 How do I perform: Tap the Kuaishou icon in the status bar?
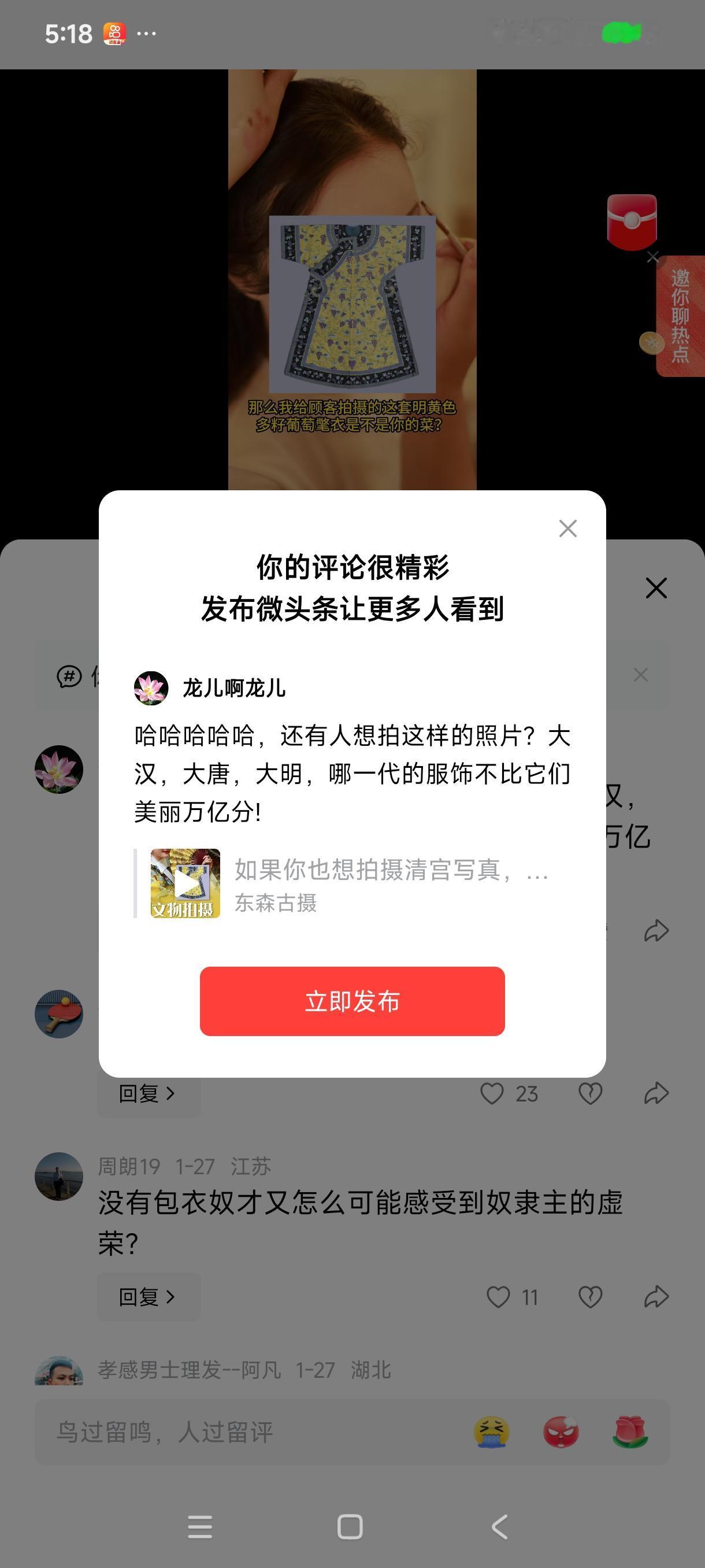point(113,34)
